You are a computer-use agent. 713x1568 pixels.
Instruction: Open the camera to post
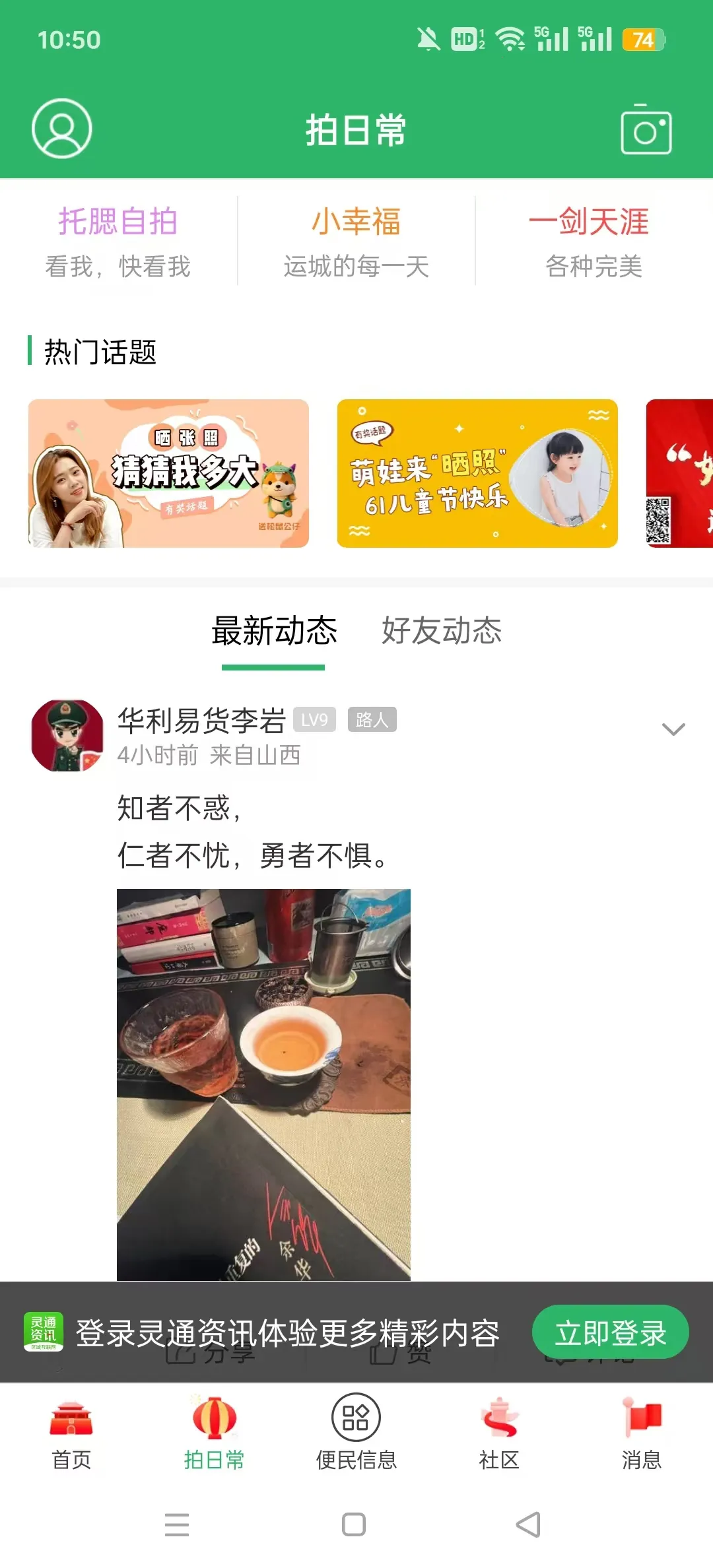pyautogui.click(x=646, y=129)
